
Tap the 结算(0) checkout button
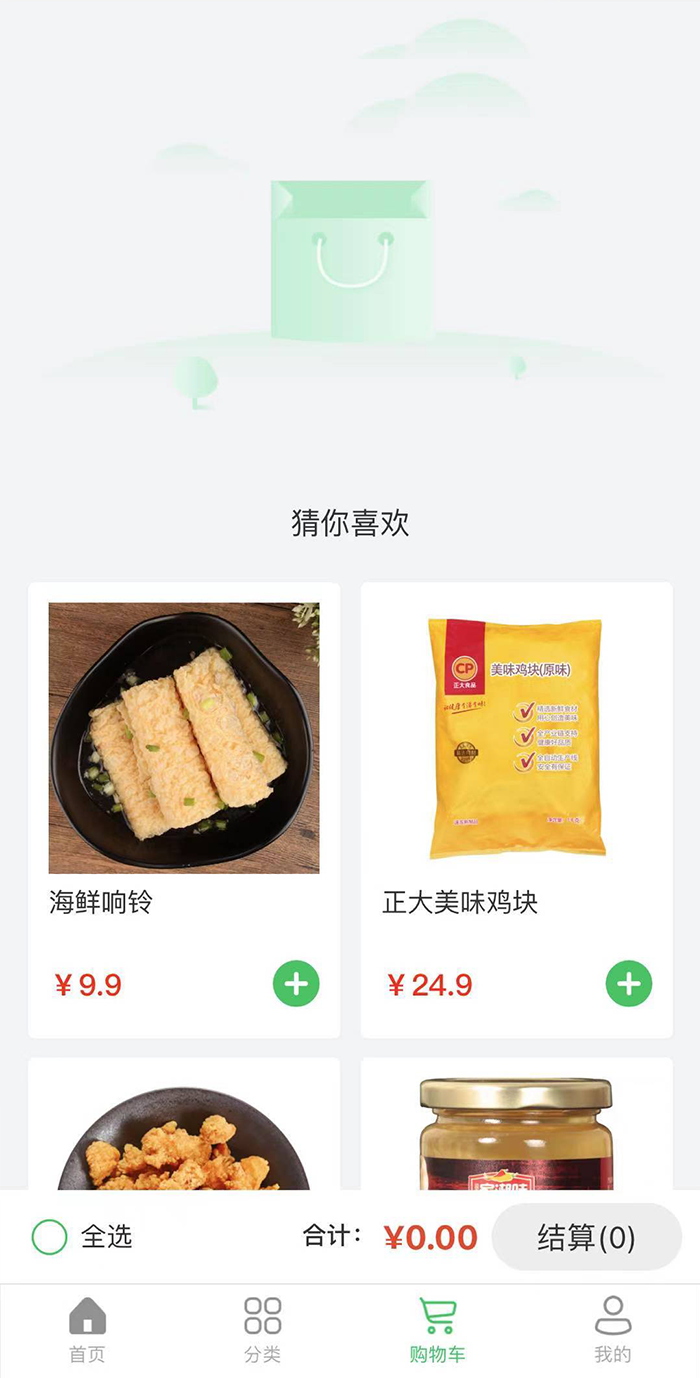click(x=587, y=1237)
